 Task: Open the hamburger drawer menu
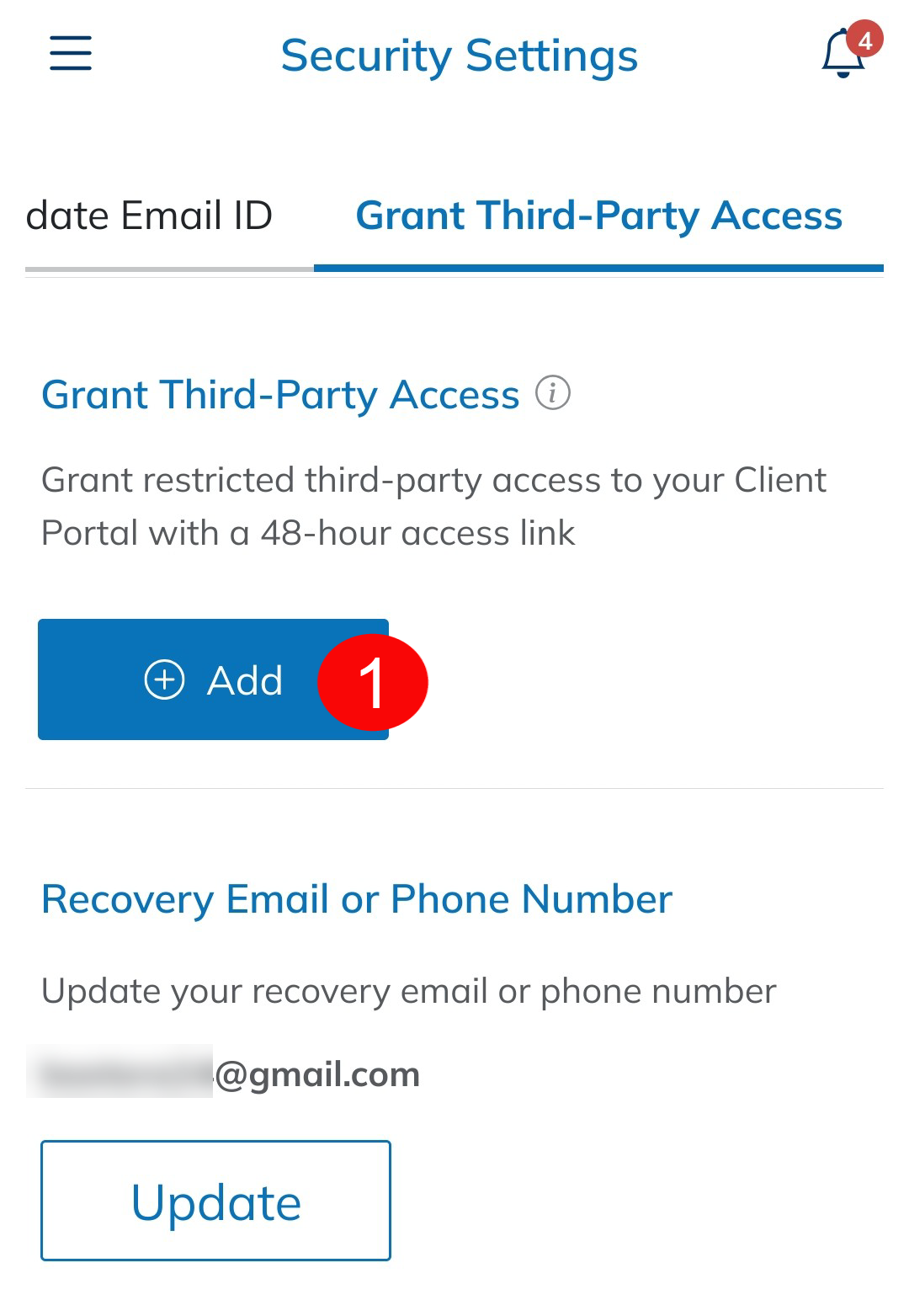click(71, 54)
